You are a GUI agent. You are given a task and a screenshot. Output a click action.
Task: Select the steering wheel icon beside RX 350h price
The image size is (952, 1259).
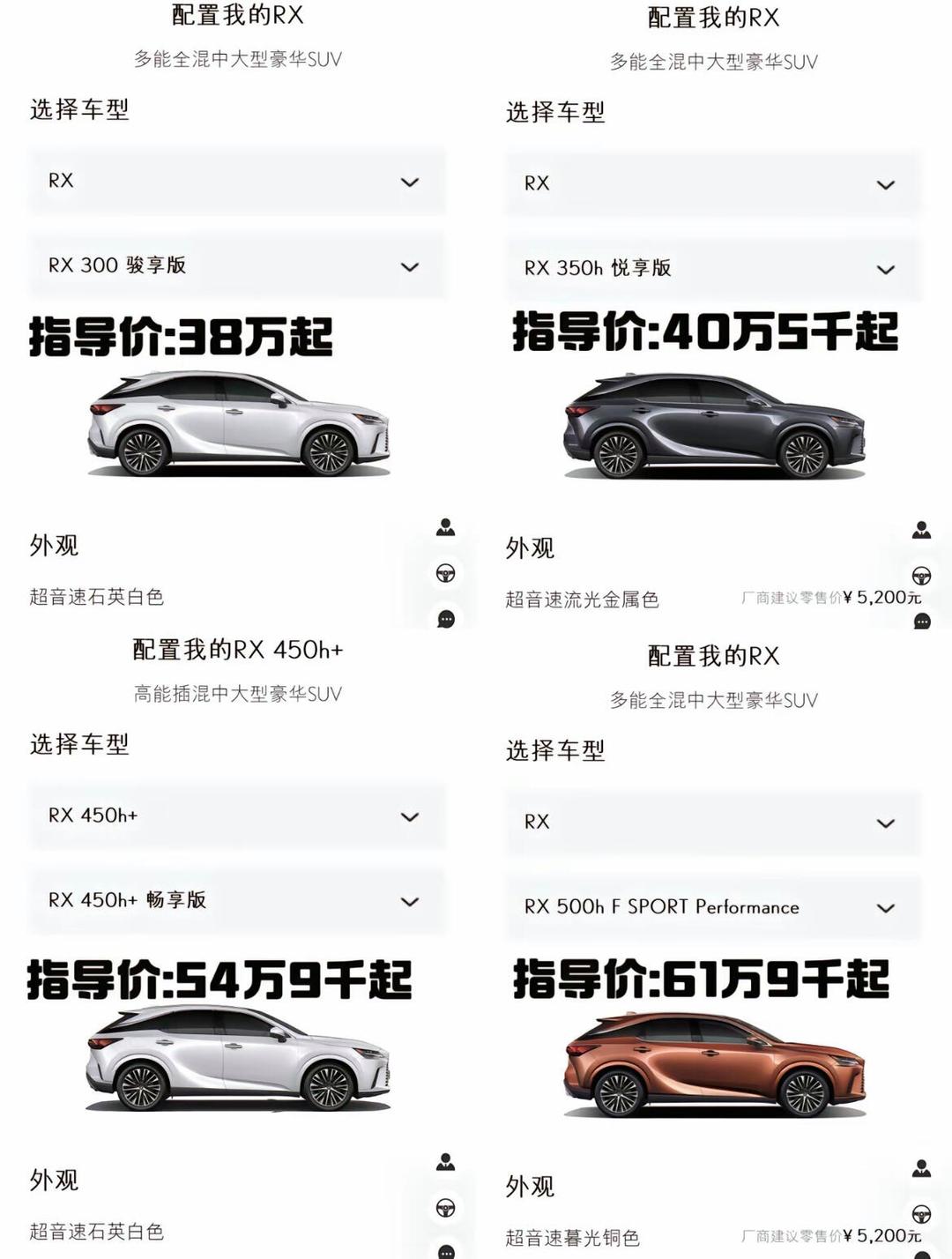[x=923, y=576]
